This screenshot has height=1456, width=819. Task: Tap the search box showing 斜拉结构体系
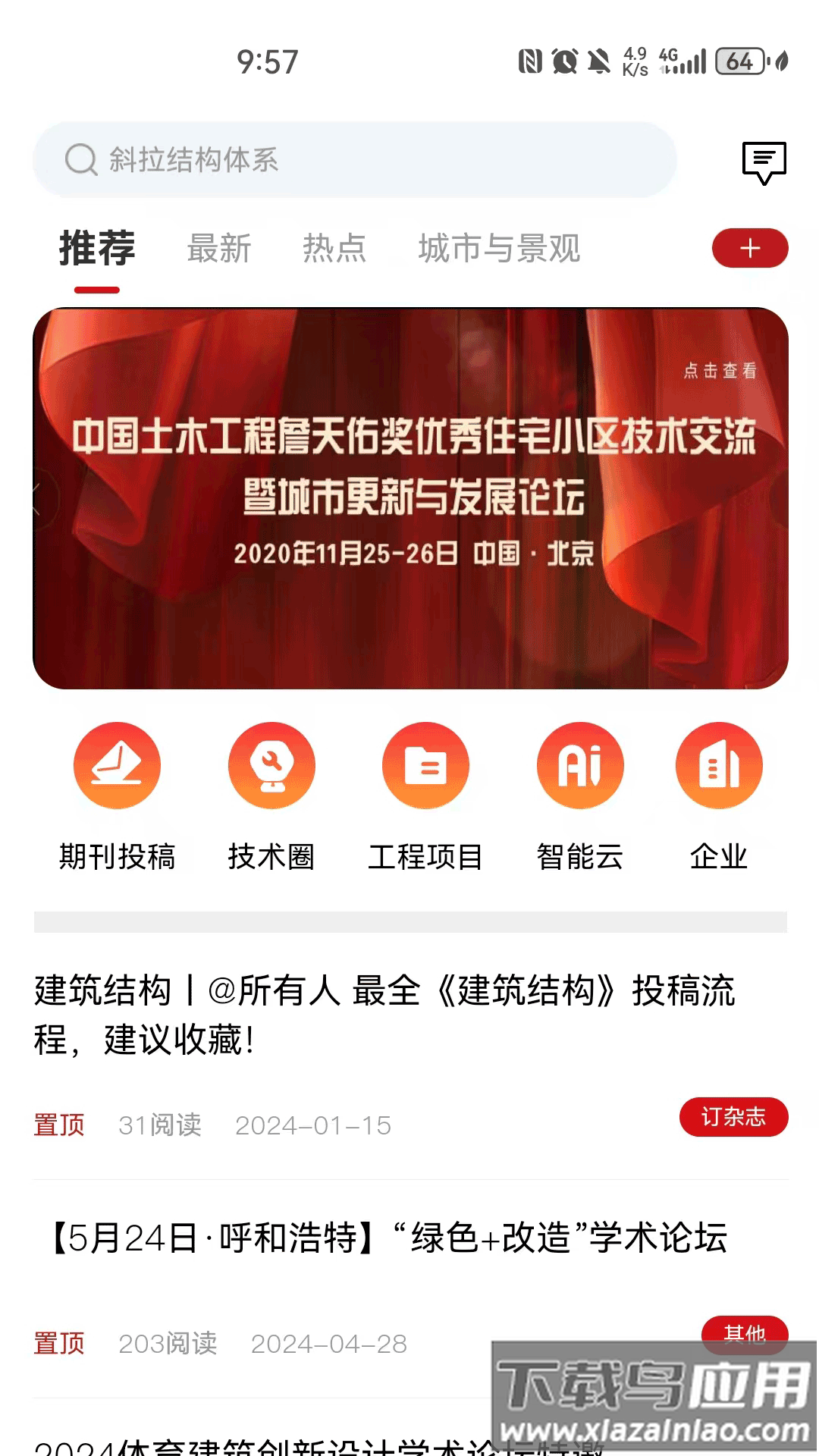click(354, 160)
